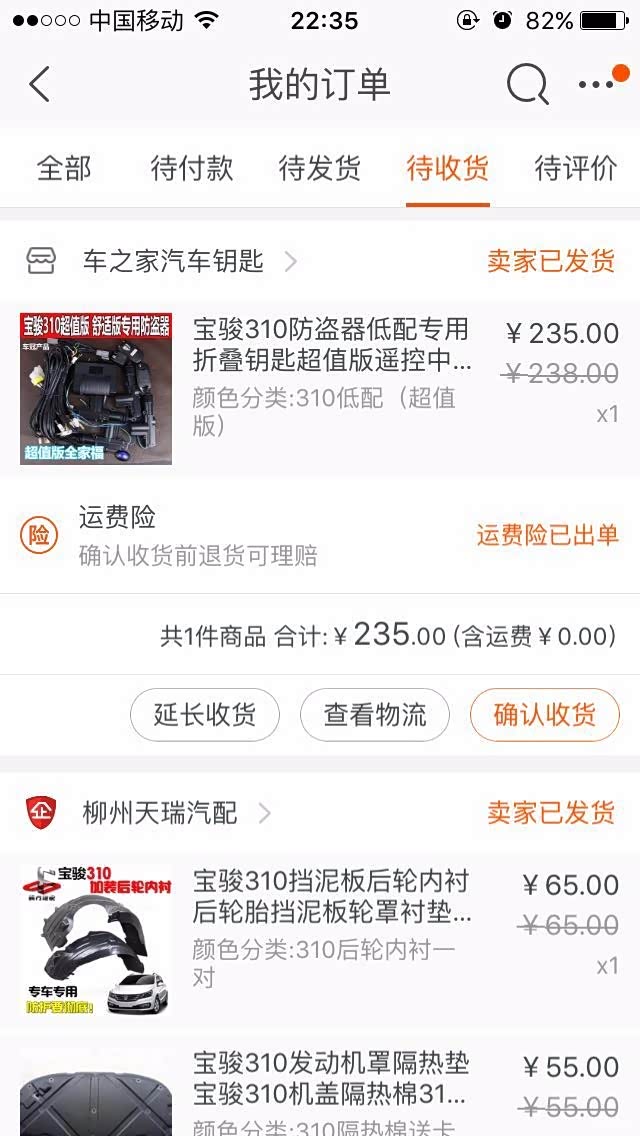Tap 延长收货 to extend receipt time
This screenshot has height=1136, width=640.
point(205,715)
